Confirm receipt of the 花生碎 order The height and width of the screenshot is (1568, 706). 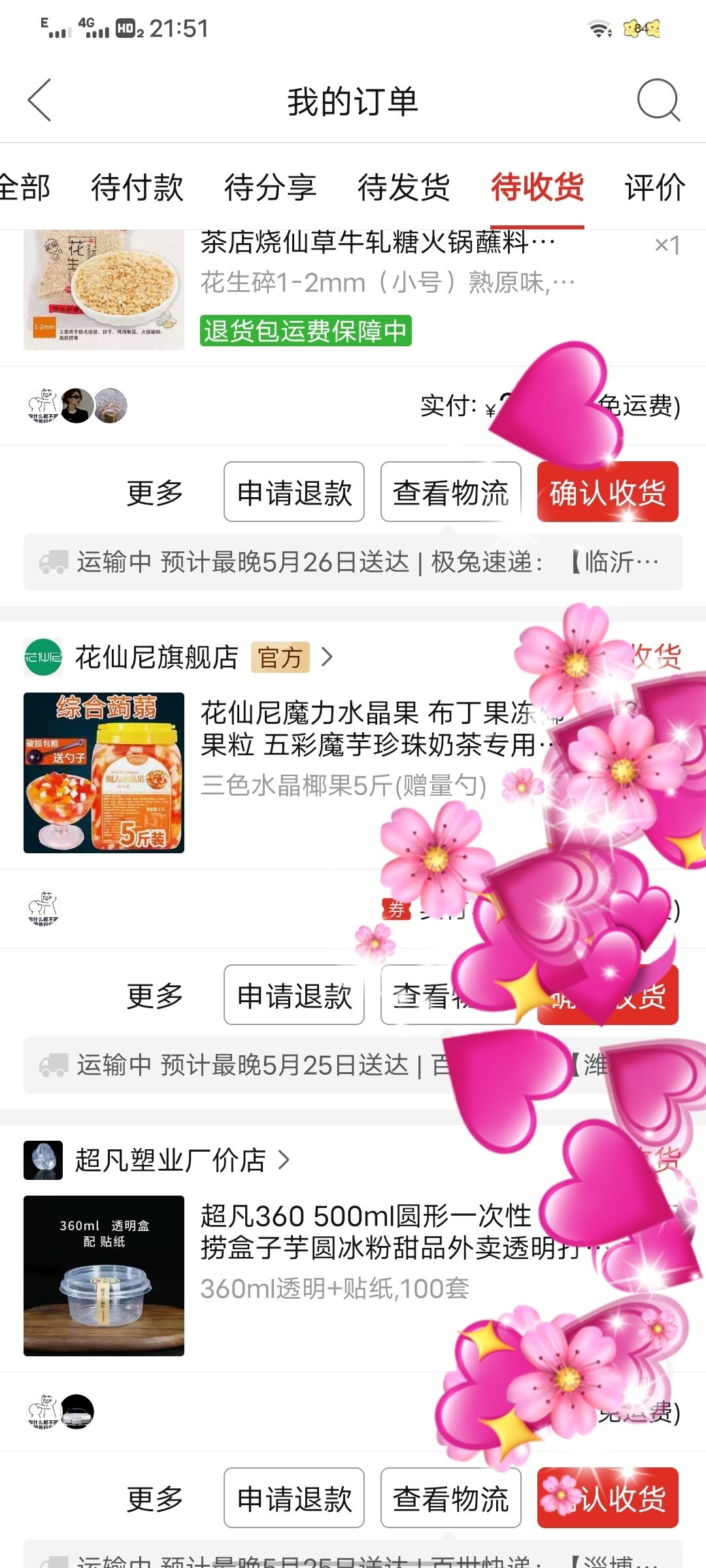coord(607,492)
